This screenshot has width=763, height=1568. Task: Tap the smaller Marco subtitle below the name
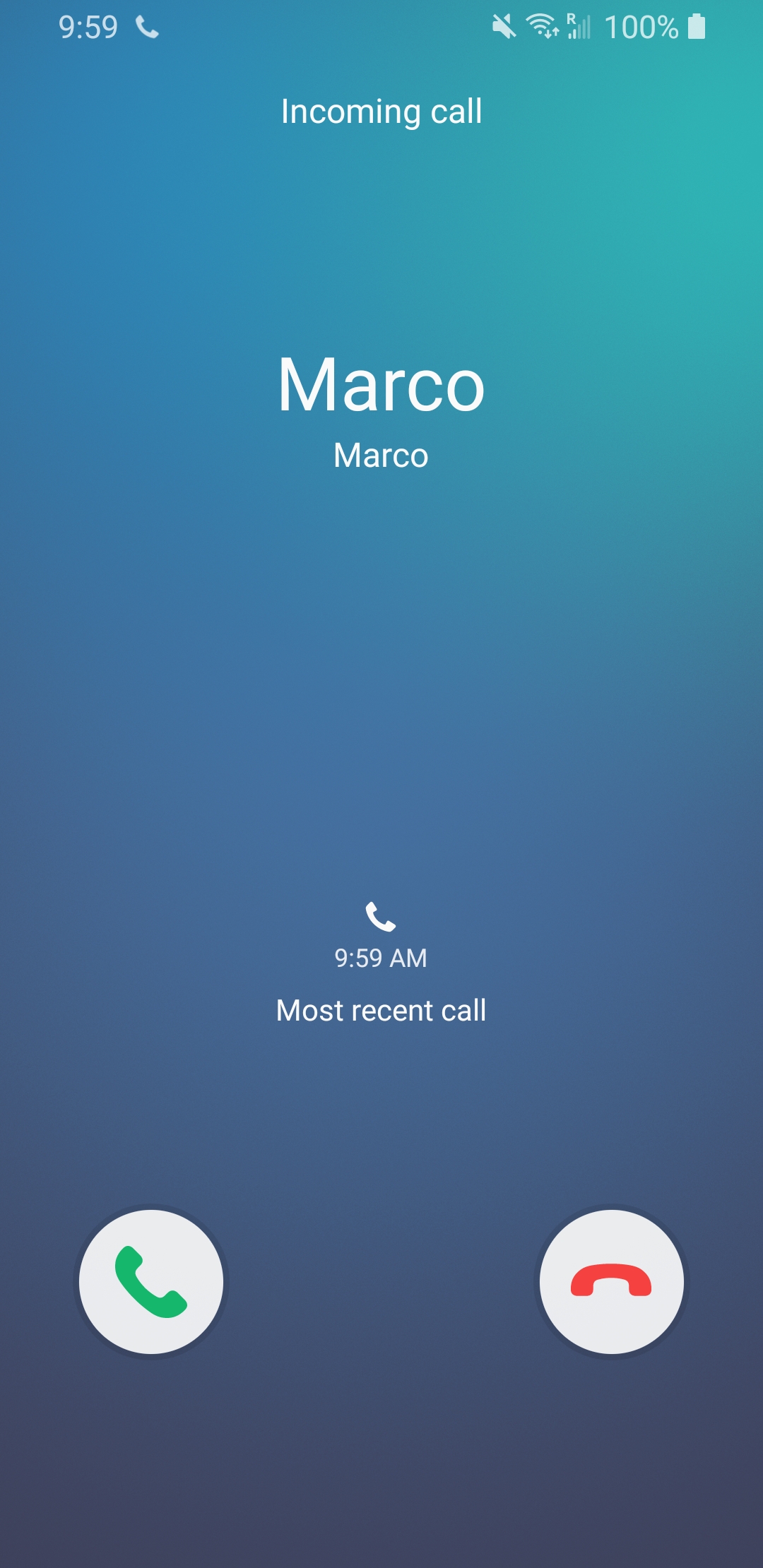tap(381, 456)
